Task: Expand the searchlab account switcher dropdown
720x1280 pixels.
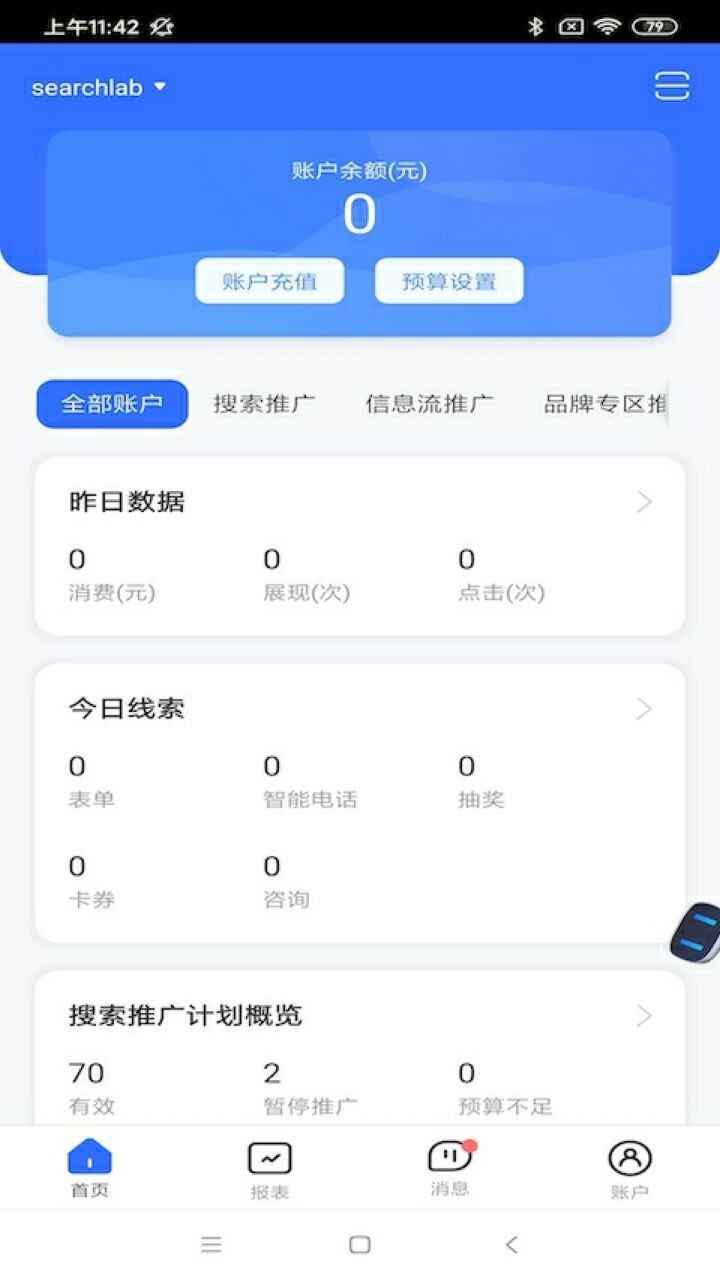Action: (100, 87)
